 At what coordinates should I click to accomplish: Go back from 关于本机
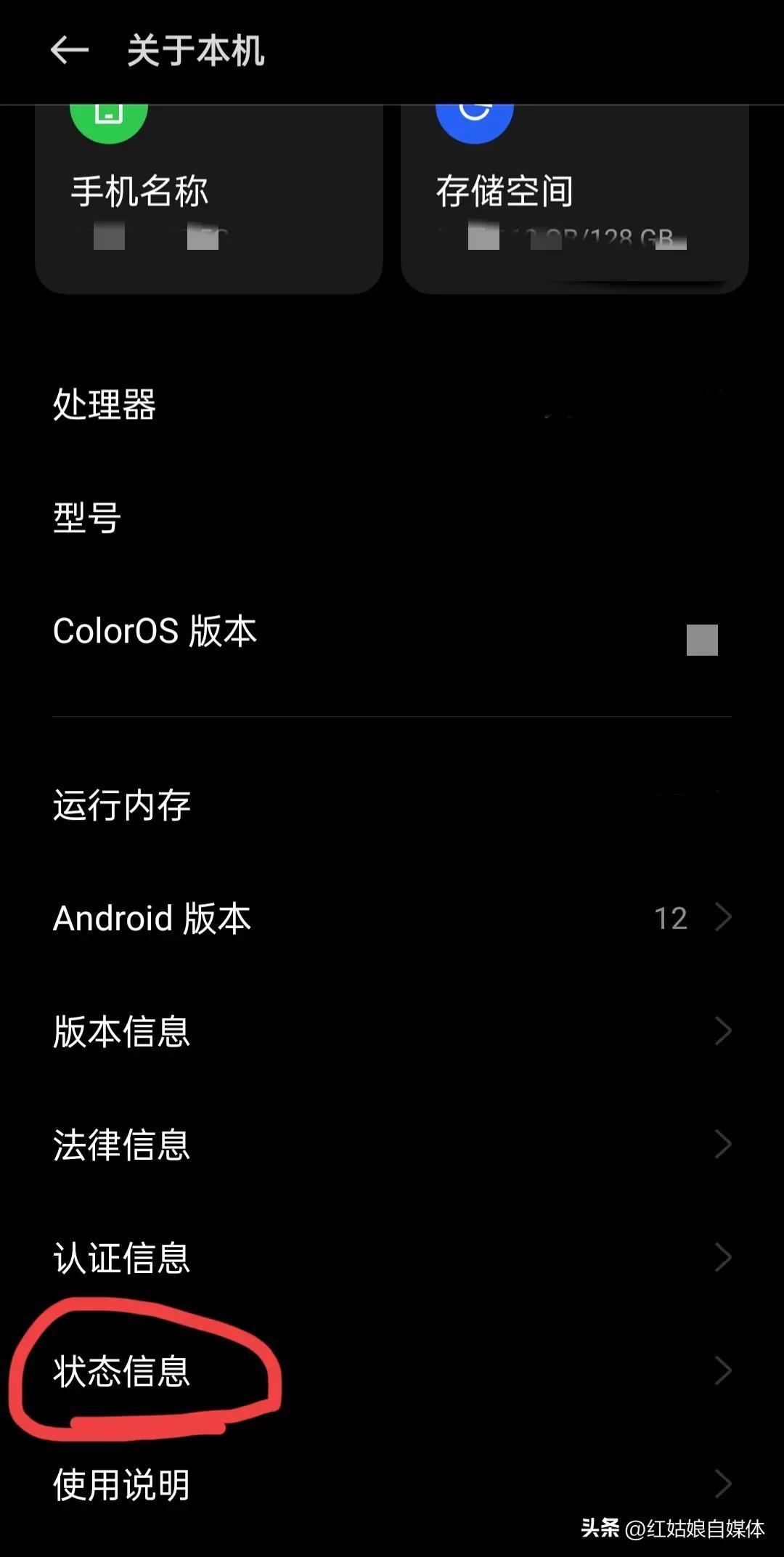coord(70,51)
